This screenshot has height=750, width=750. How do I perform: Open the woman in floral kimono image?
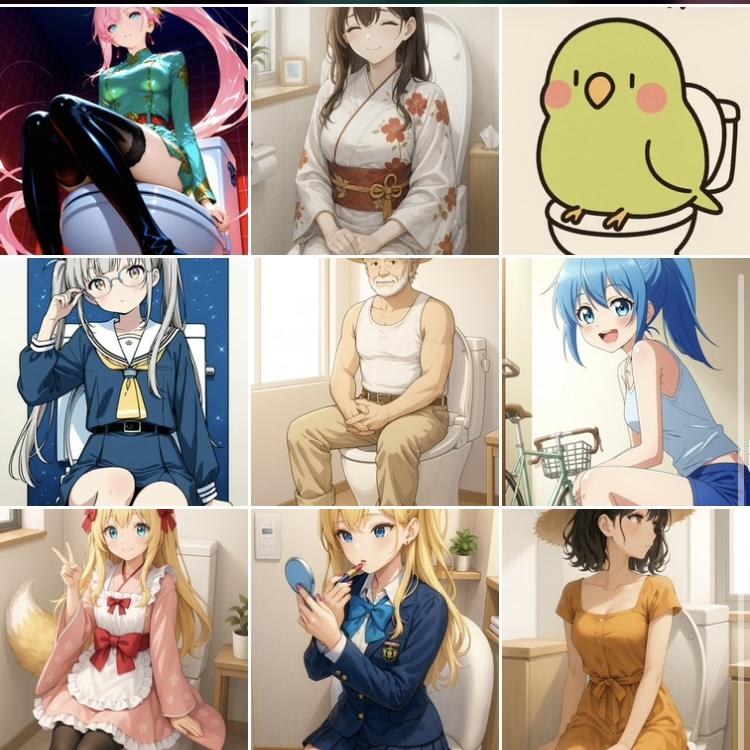(374, 130)
